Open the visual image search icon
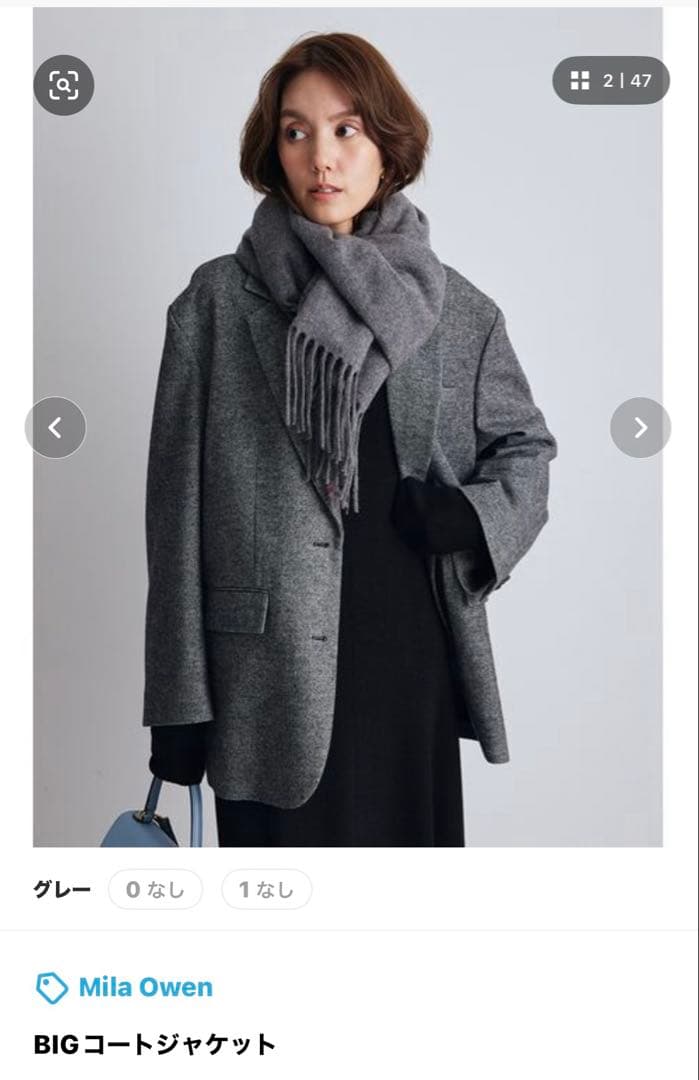699x1080 pixels. (x=63, y=85)
